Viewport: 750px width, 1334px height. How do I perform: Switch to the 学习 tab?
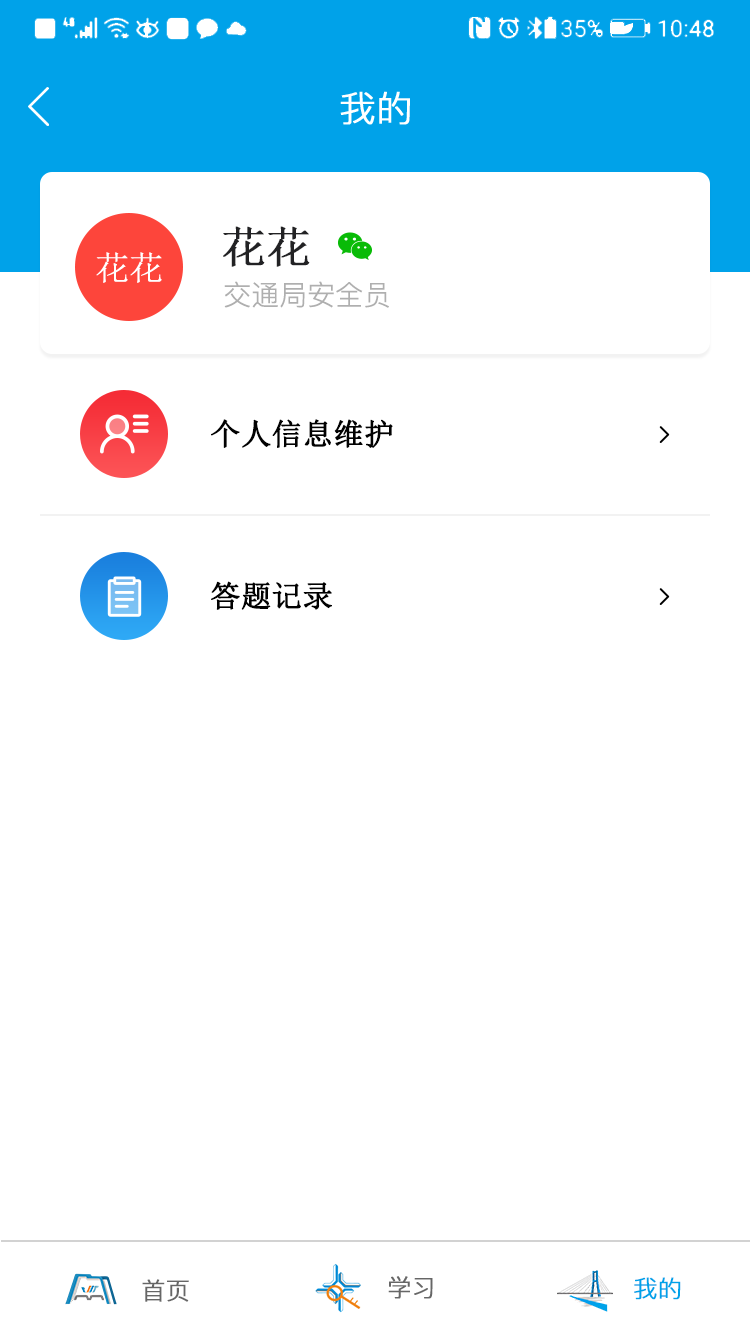coord(375,1288)
